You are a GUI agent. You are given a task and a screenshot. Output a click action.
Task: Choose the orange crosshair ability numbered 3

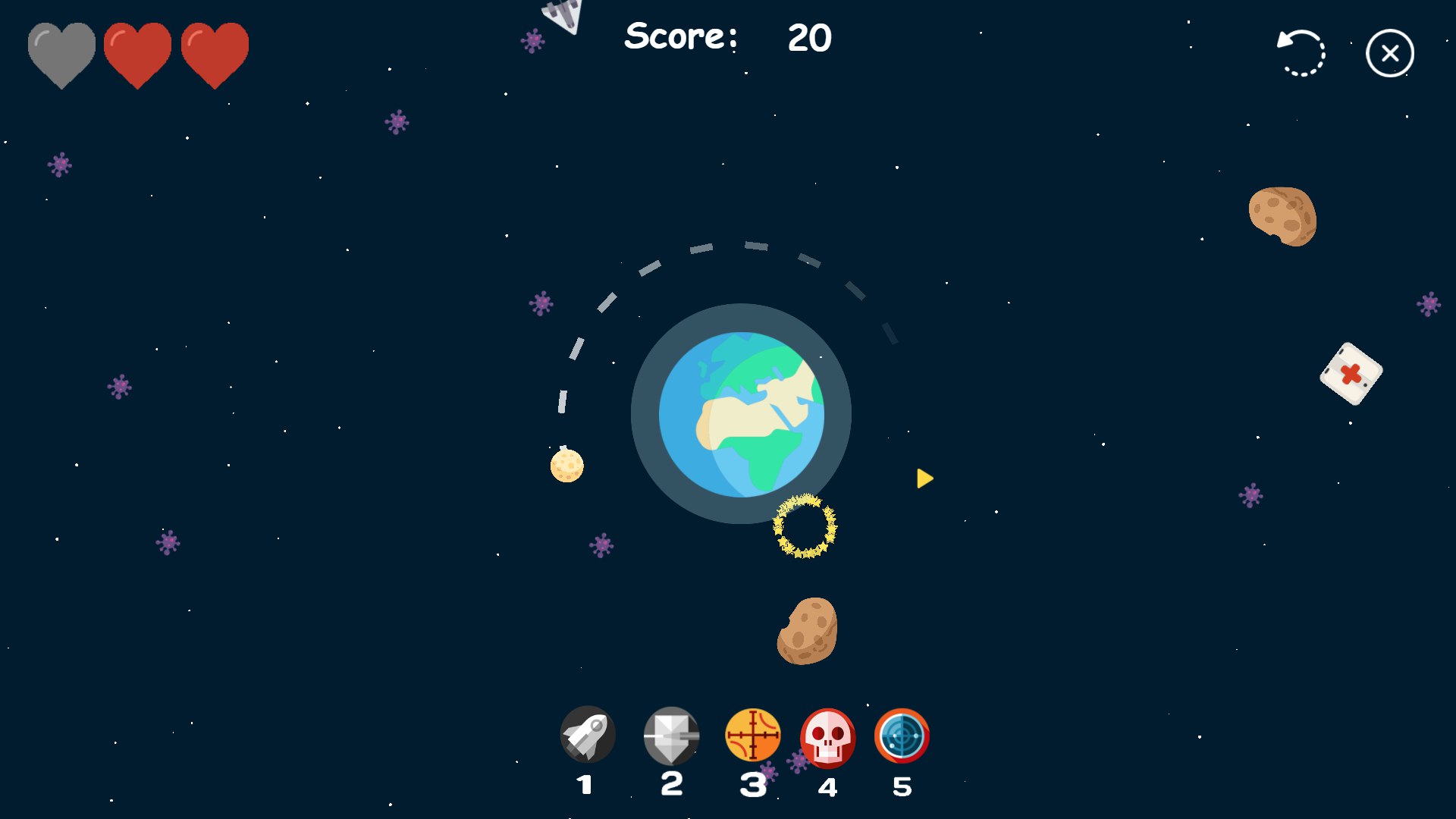pos(752,735)
